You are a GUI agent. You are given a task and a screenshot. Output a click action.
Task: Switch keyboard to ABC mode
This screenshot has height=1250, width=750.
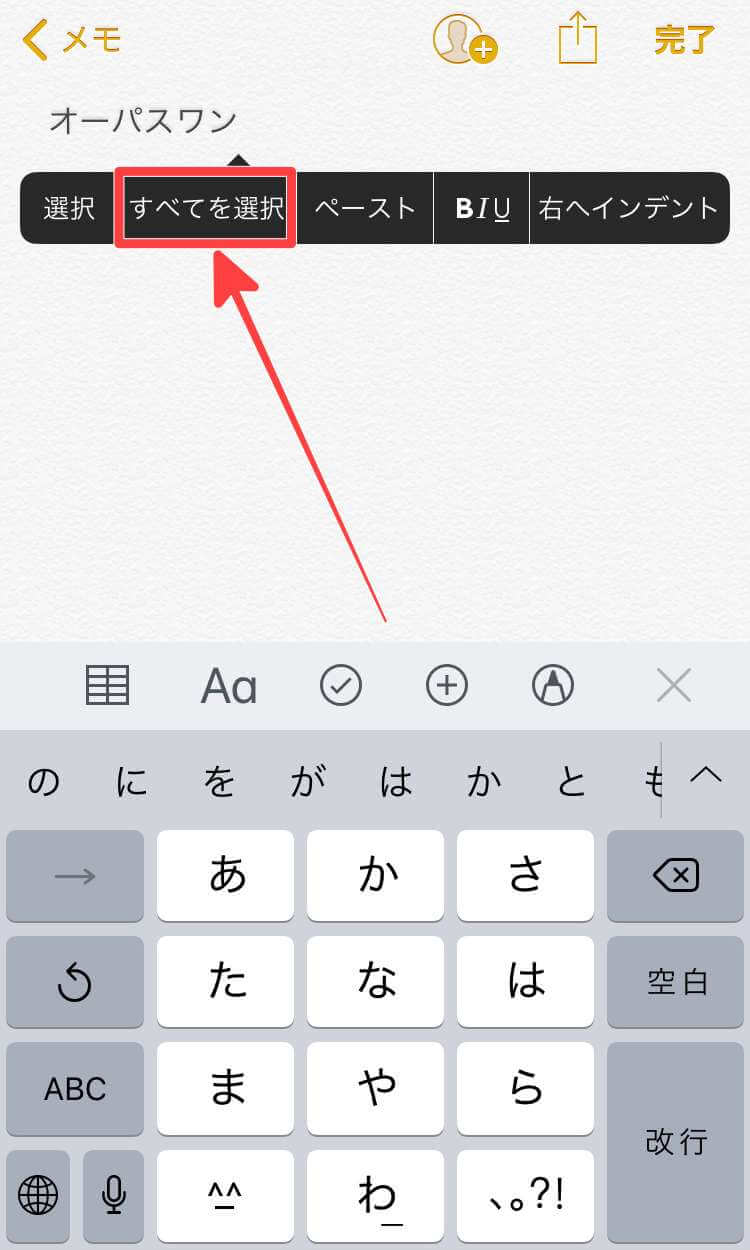[75, 1089]
